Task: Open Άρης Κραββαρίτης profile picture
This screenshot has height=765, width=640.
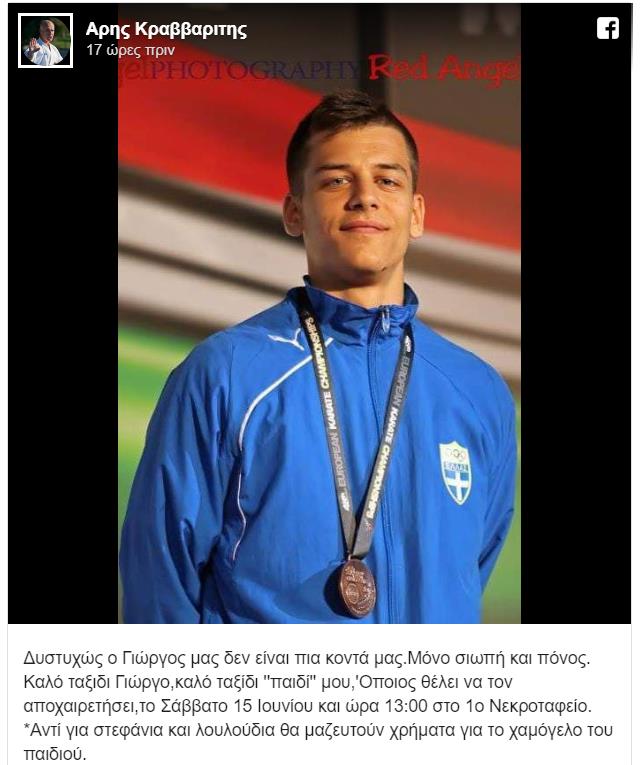Action: pos(45,40)
